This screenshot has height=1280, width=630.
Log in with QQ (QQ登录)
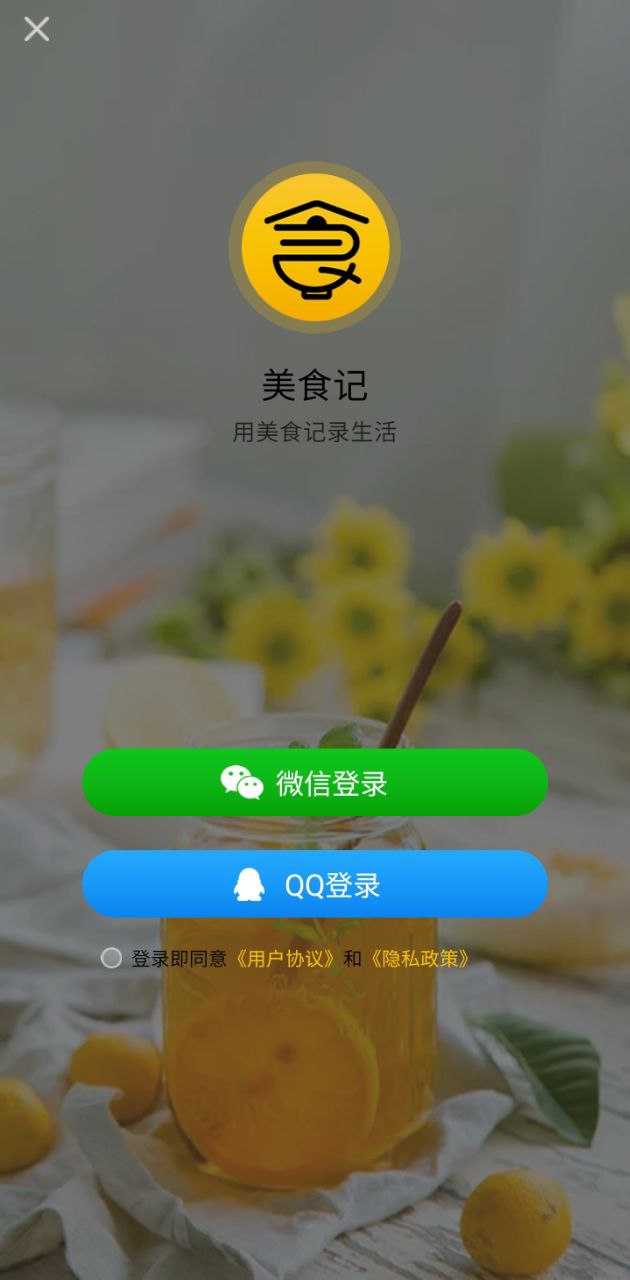(x=315, y=885)
